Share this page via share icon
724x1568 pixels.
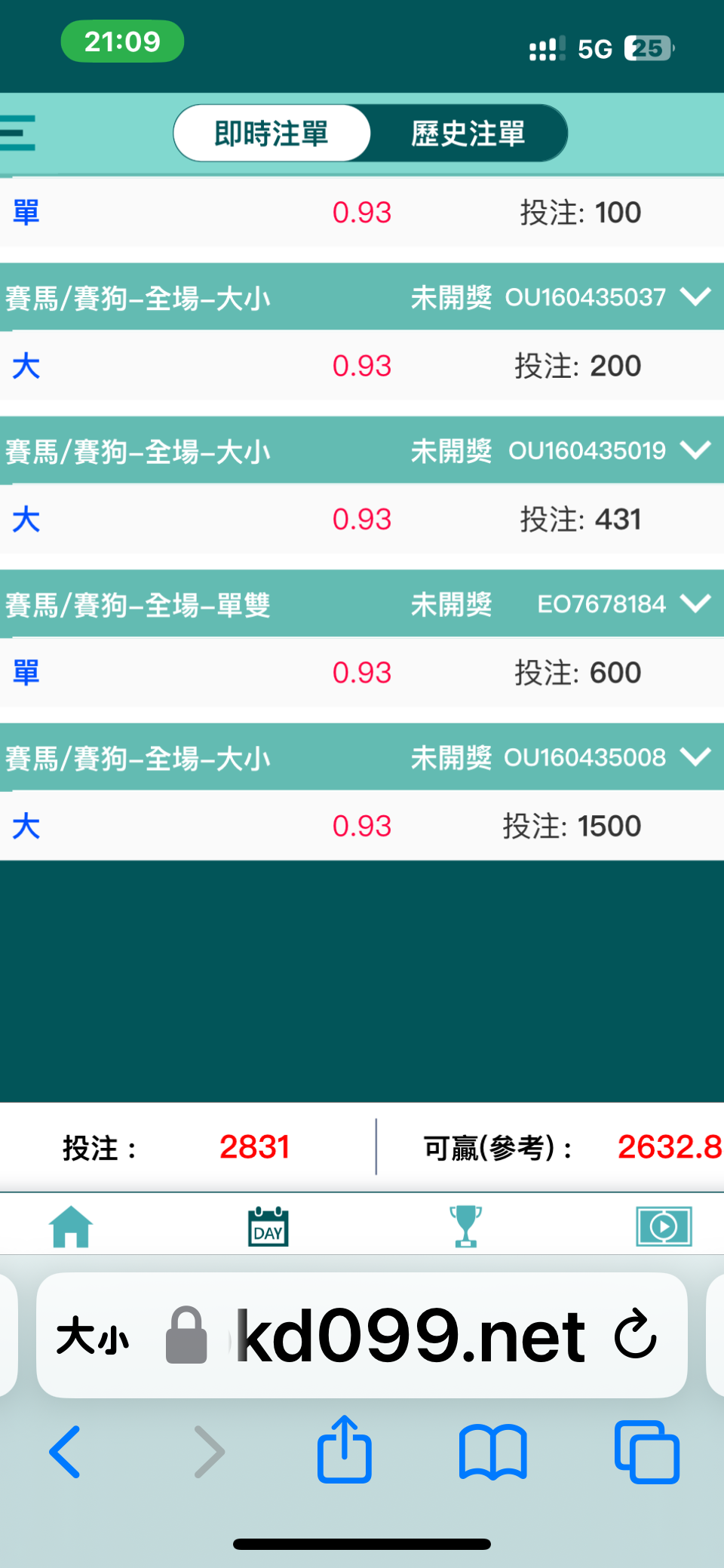pos(345,1449)
